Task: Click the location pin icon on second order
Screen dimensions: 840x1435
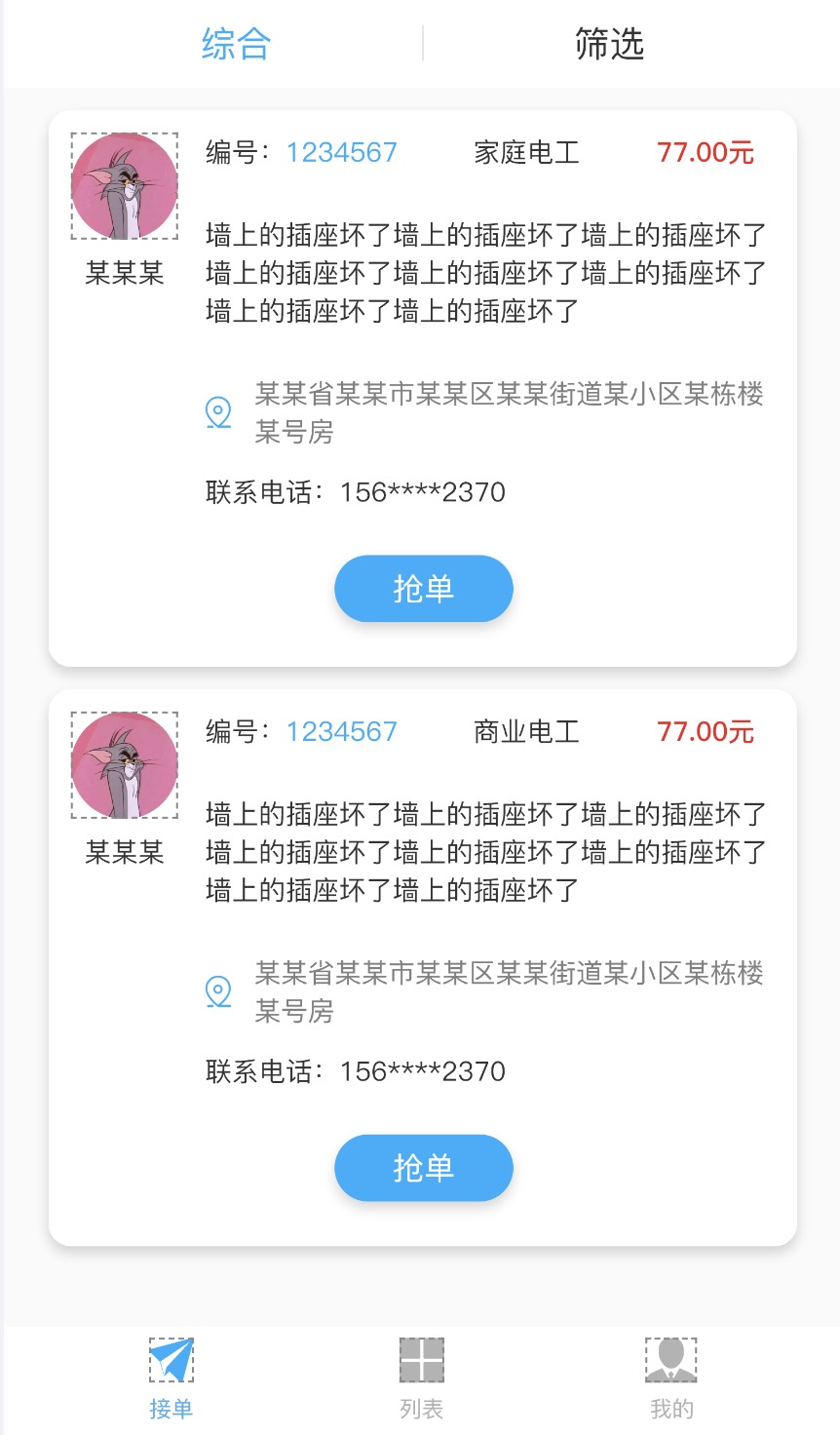Action: (219, 990)
